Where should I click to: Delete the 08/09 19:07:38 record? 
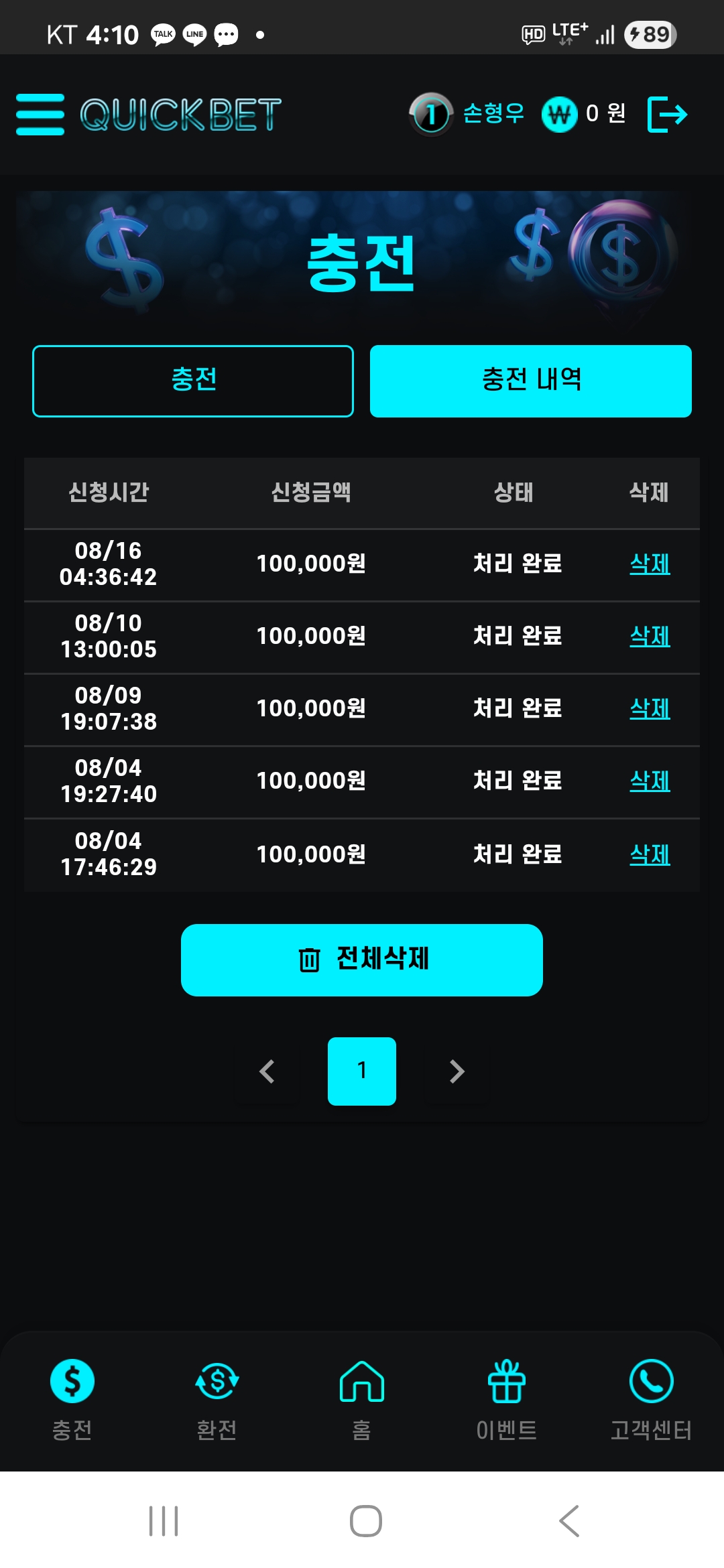pos(650,708)
